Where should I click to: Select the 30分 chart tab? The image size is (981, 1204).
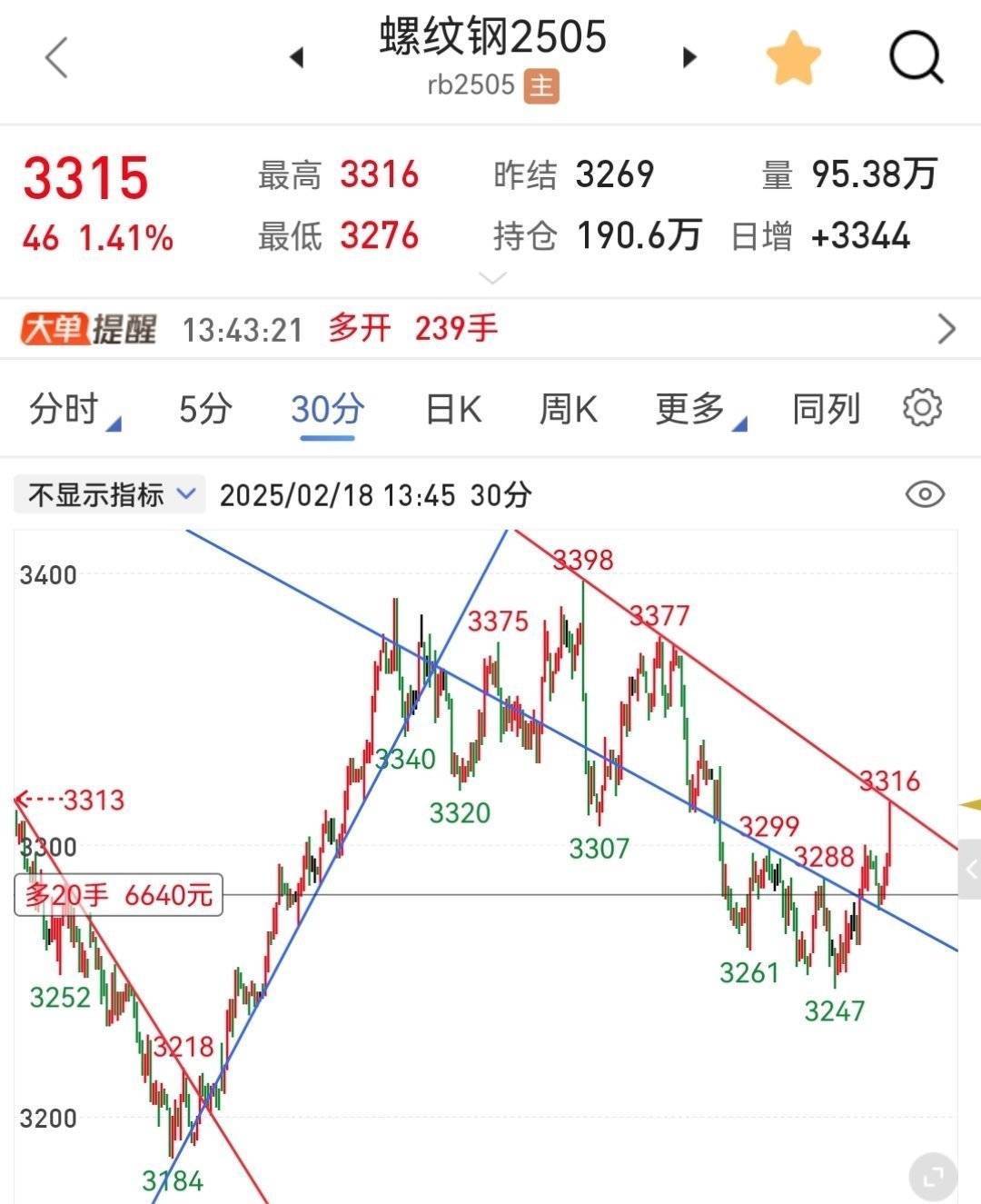(x=327, y=410)
